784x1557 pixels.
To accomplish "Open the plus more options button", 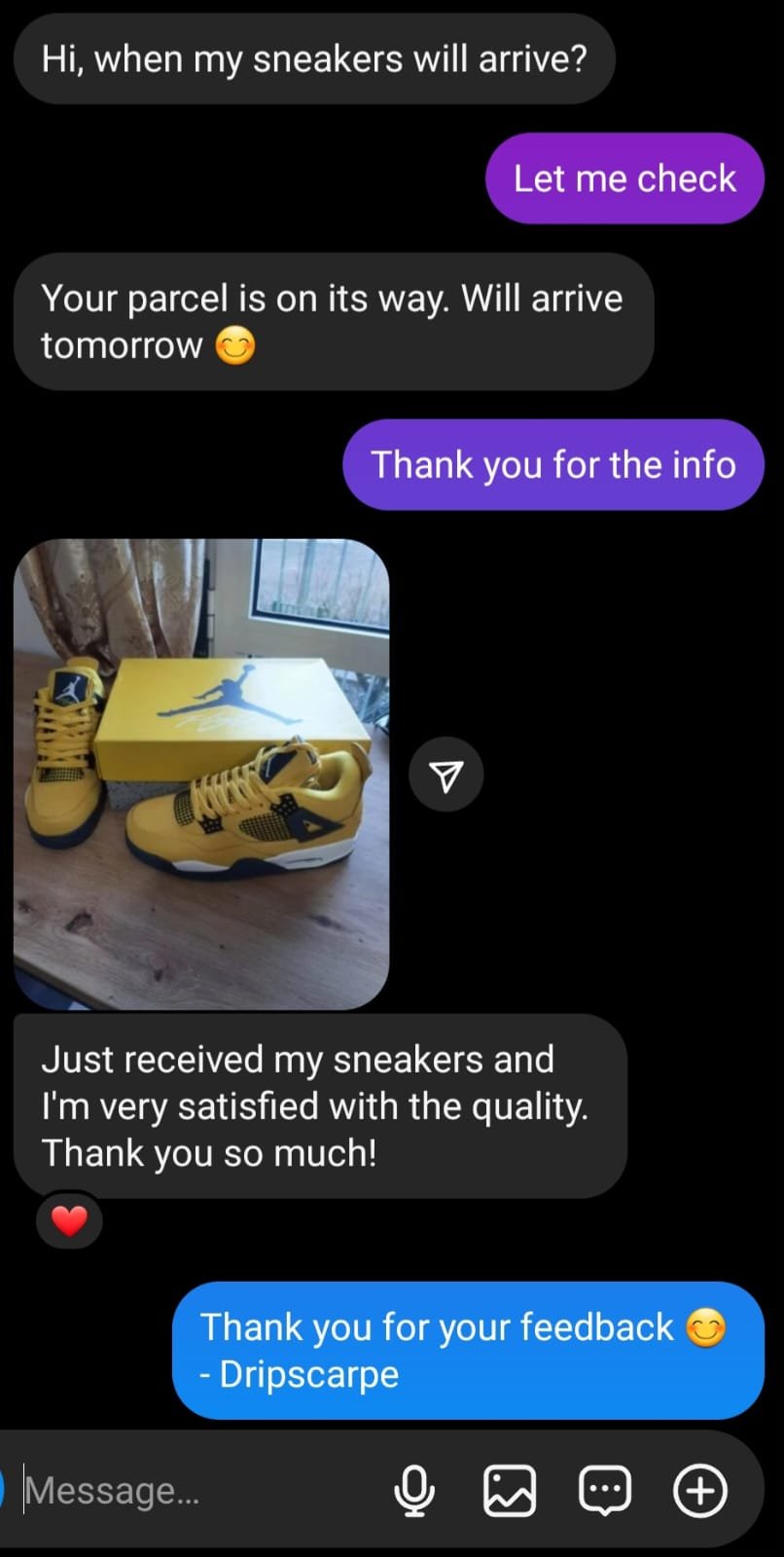I will (x=700, y=1490).
